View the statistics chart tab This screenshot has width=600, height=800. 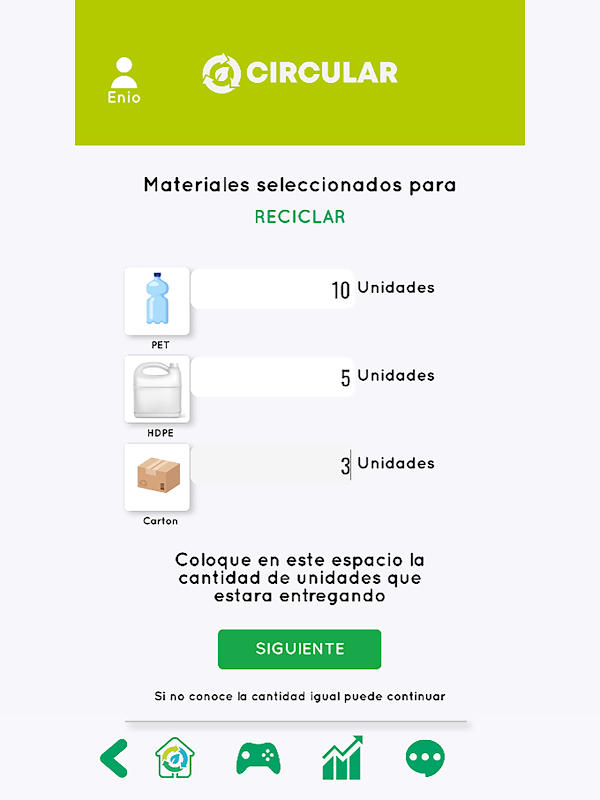point(342,758)
